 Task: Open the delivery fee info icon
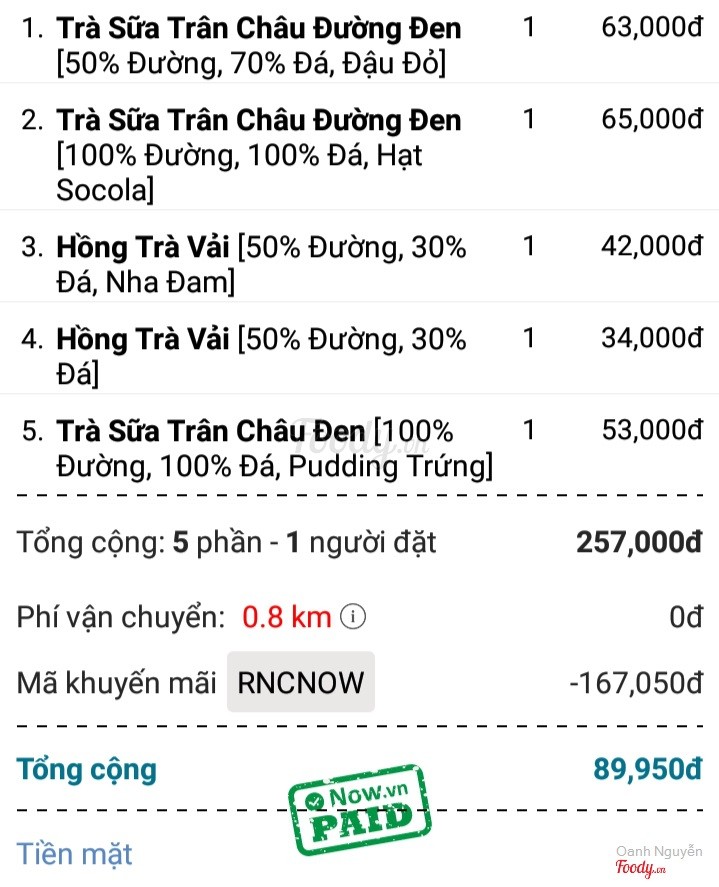[x=352, y=617]
